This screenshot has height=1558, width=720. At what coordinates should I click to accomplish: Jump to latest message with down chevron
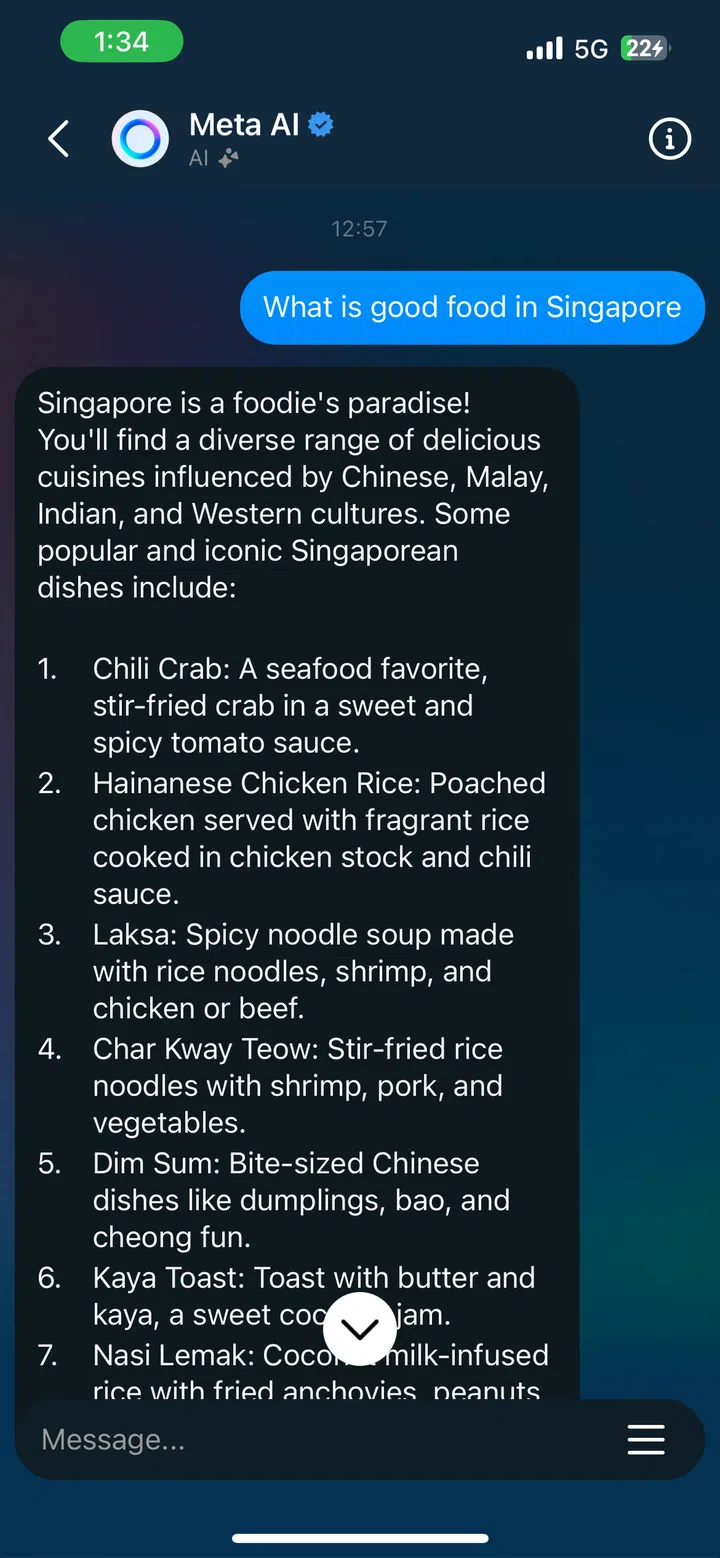tap(360, 1328)
